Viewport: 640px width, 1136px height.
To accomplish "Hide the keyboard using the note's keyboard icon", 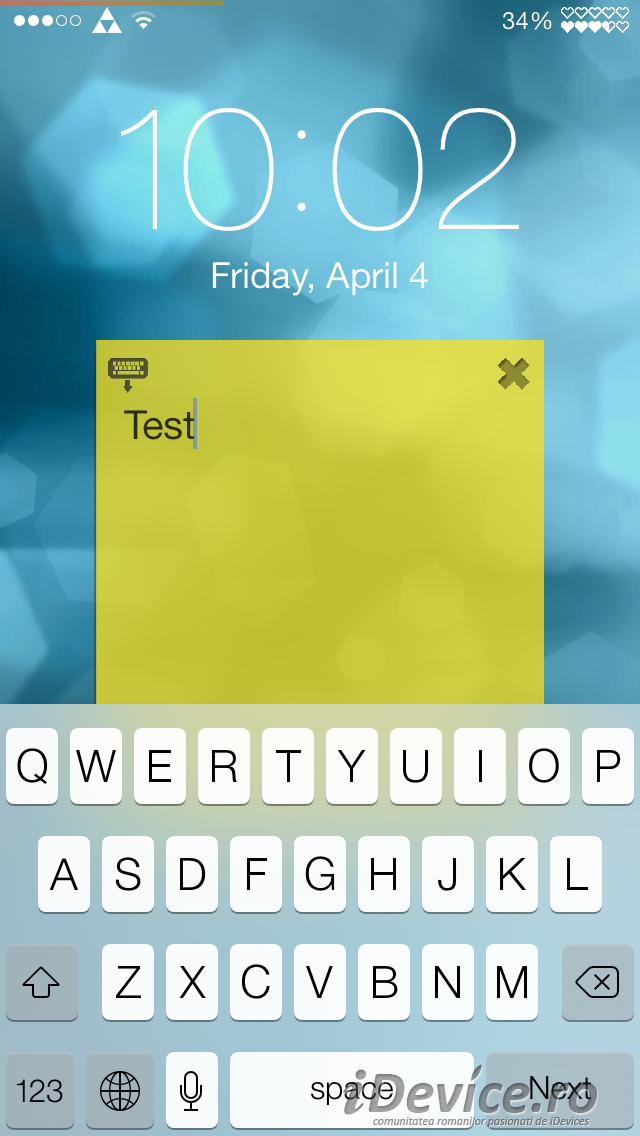I will click(128, 375).
